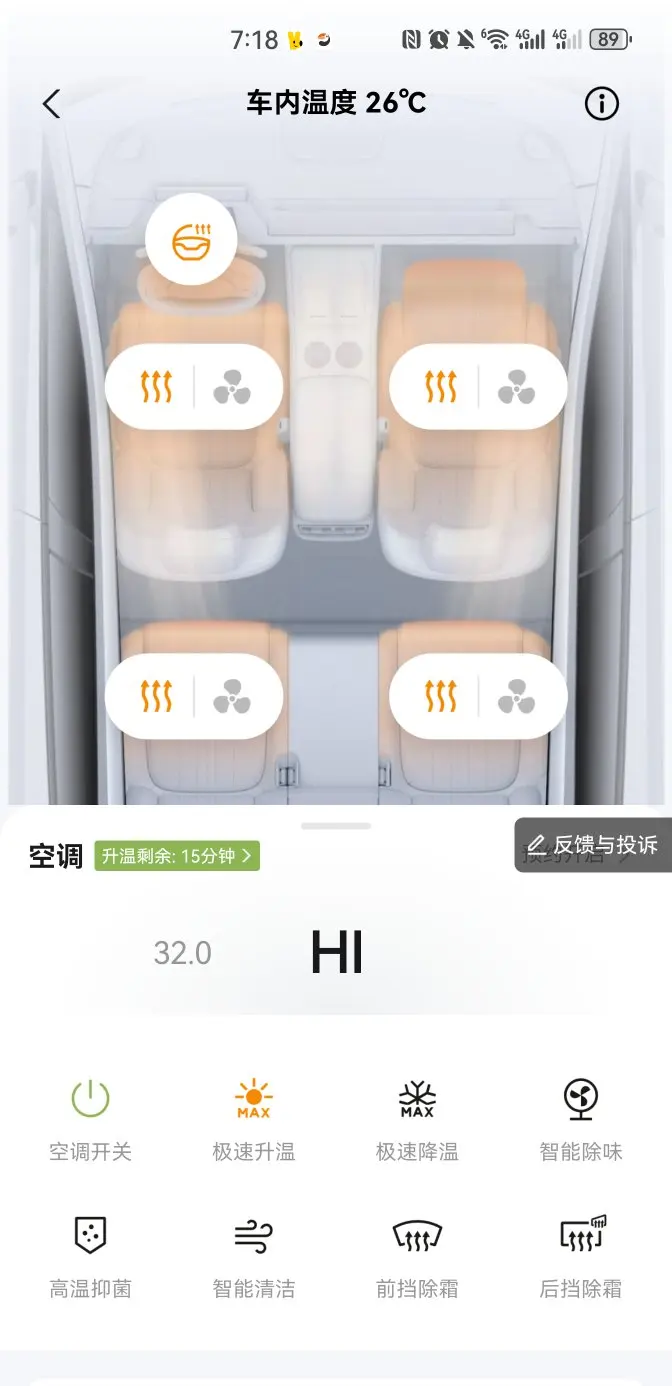Turn on rear-right seat ventilation
The width and height of the screenshot is (672, 1386).
(517, 696)
